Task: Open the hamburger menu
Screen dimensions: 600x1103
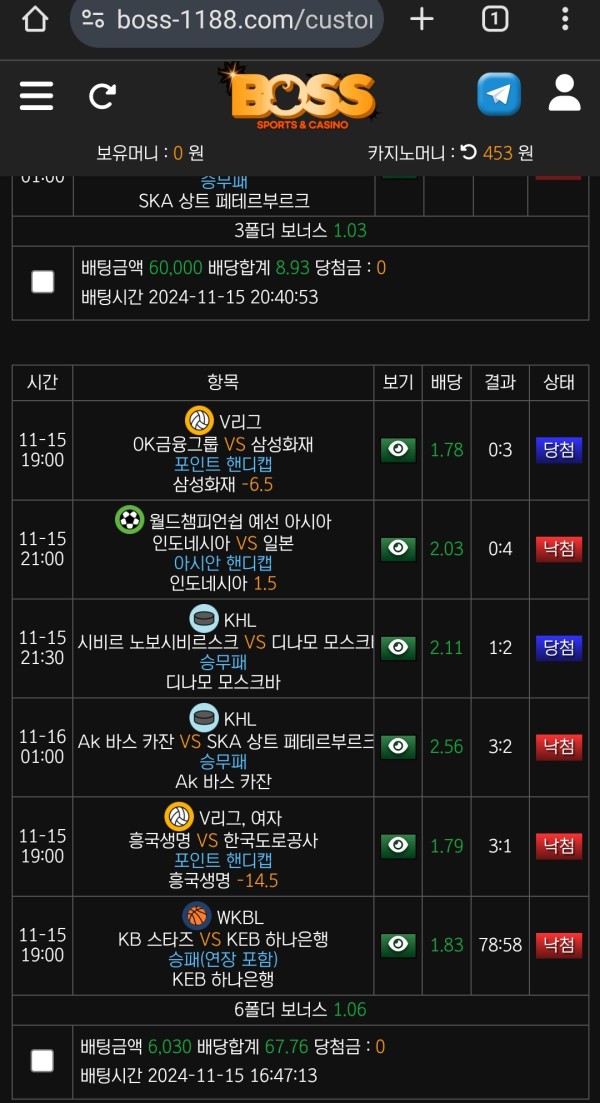Action: [x=36, y=95]
